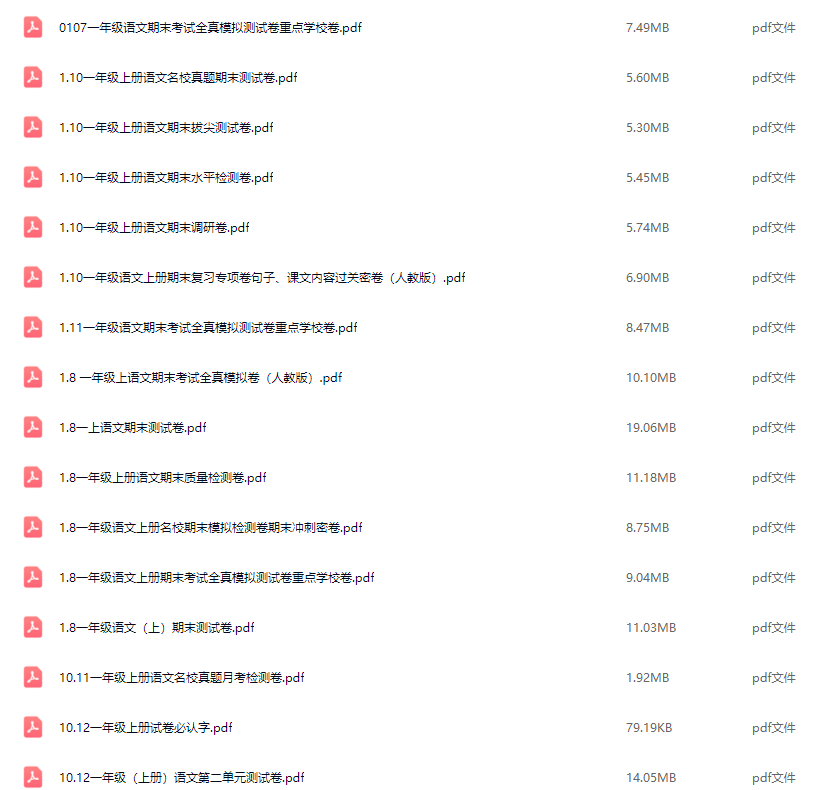Open the 期末水平检测卷 pdf file
Viewport: 815px width, 790px height.
(x=166, y=178)
